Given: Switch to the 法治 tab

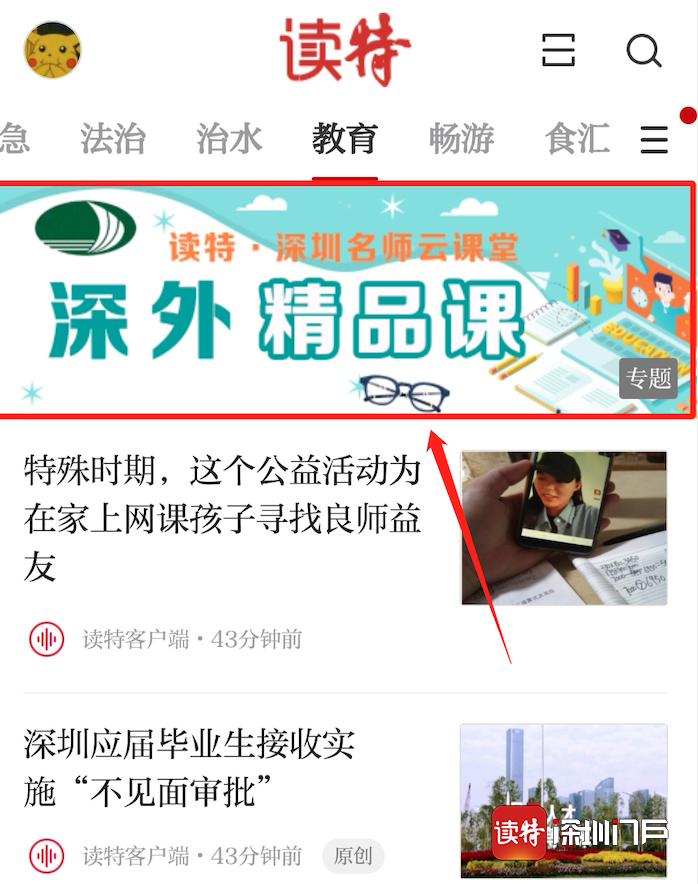Looking at the screenshot, I should [x=113, y=139].
